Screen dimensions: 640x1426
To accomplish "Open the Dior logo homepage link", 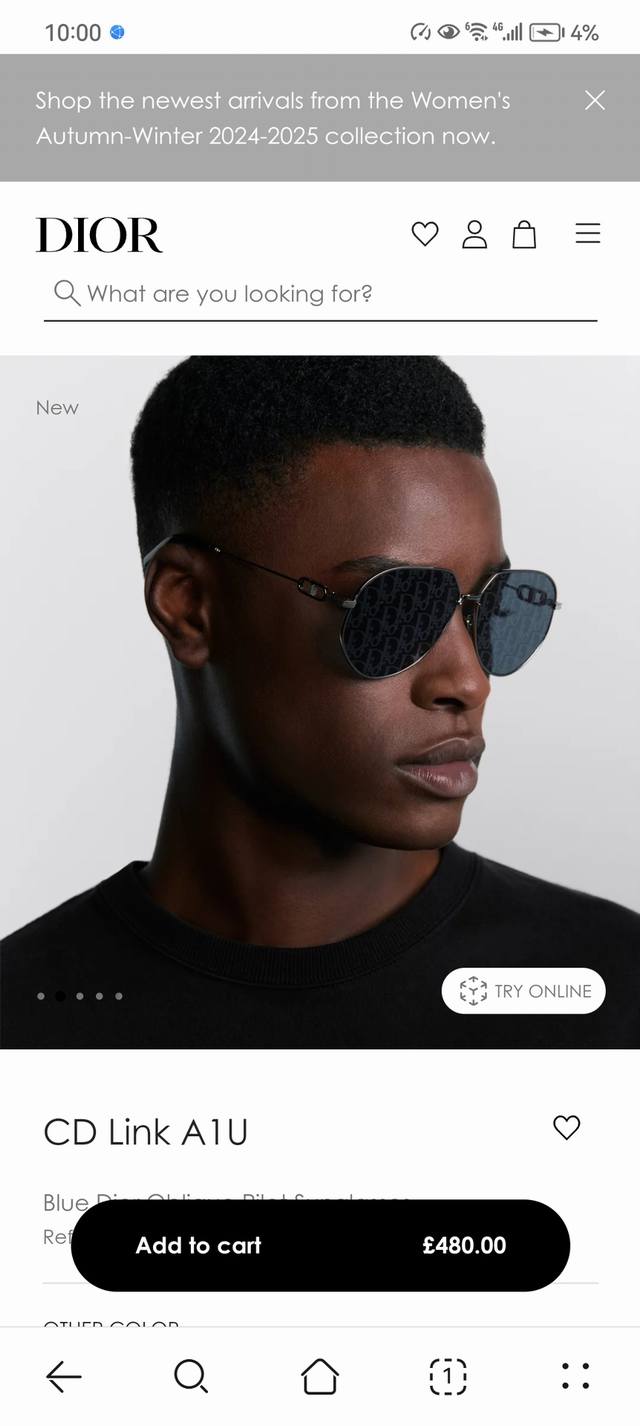I will click(99, 235).
